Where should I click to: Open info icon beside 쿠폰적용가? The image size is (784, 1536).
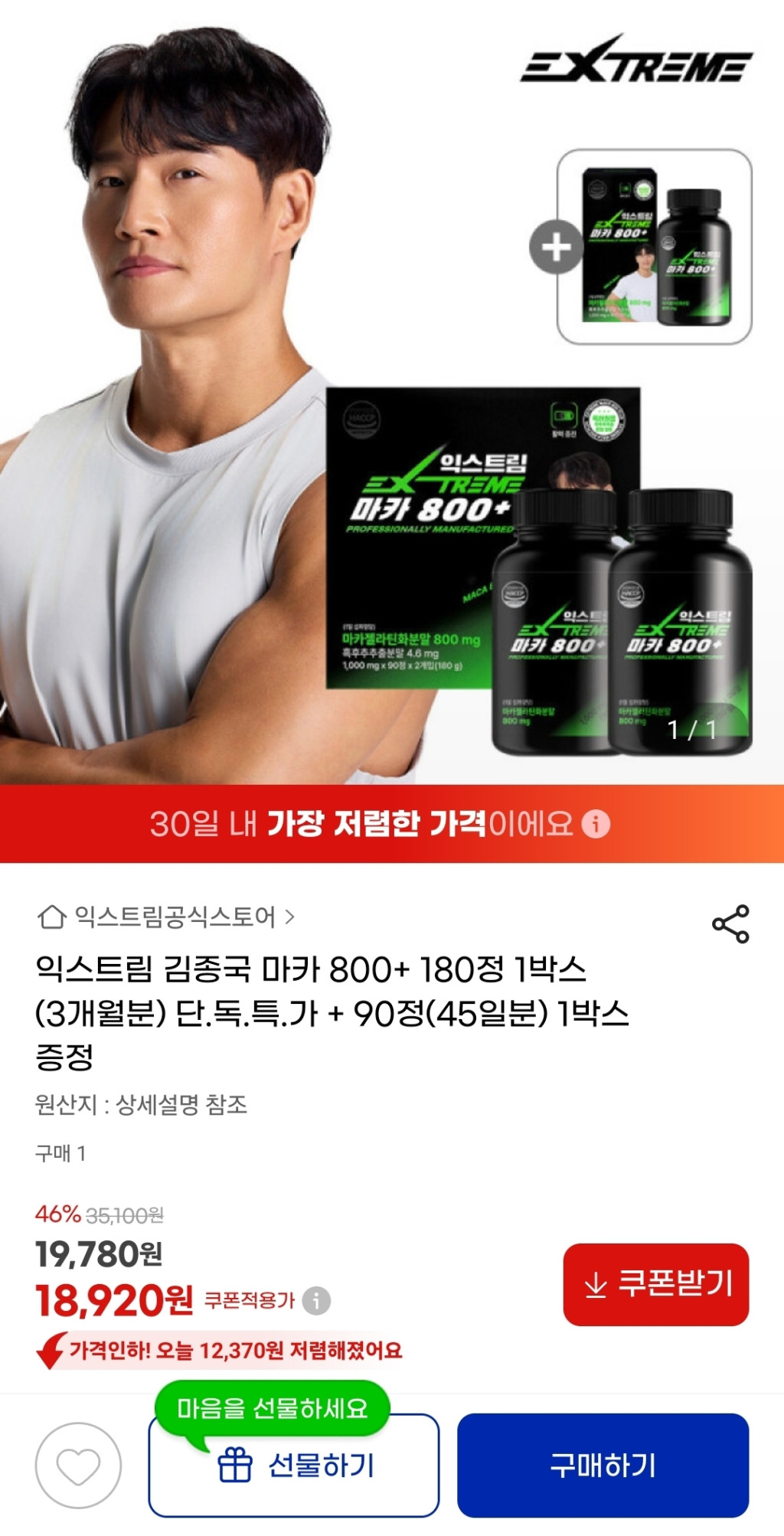316,1300
